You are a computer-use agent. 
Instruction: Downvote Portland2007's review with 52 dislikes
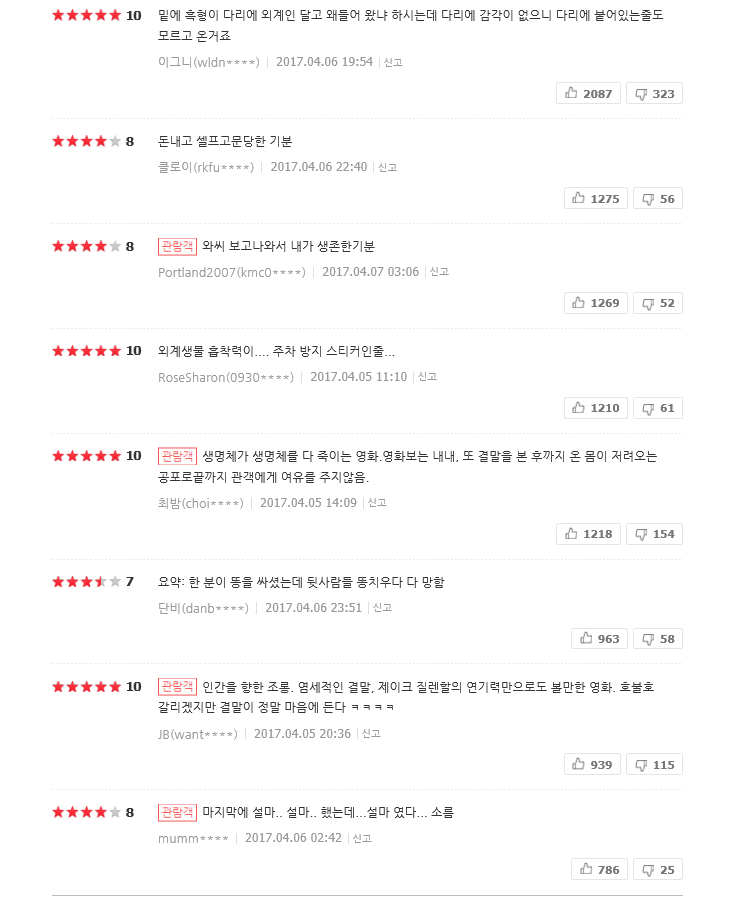click(657, 303)
